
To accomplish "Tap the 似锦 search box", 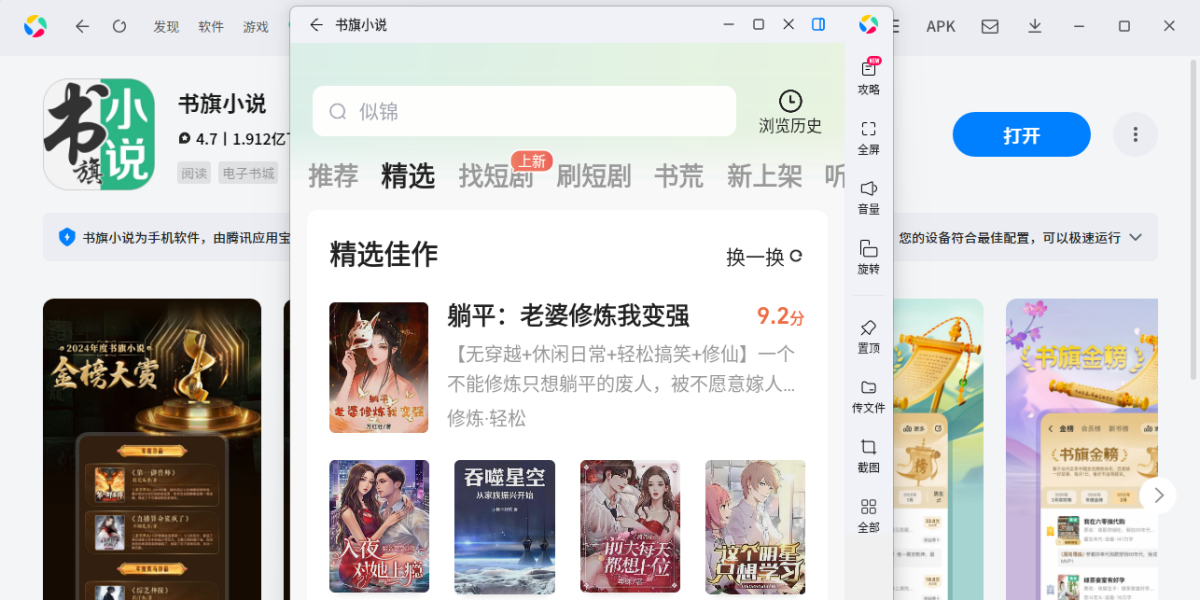I will pos(523,111).
